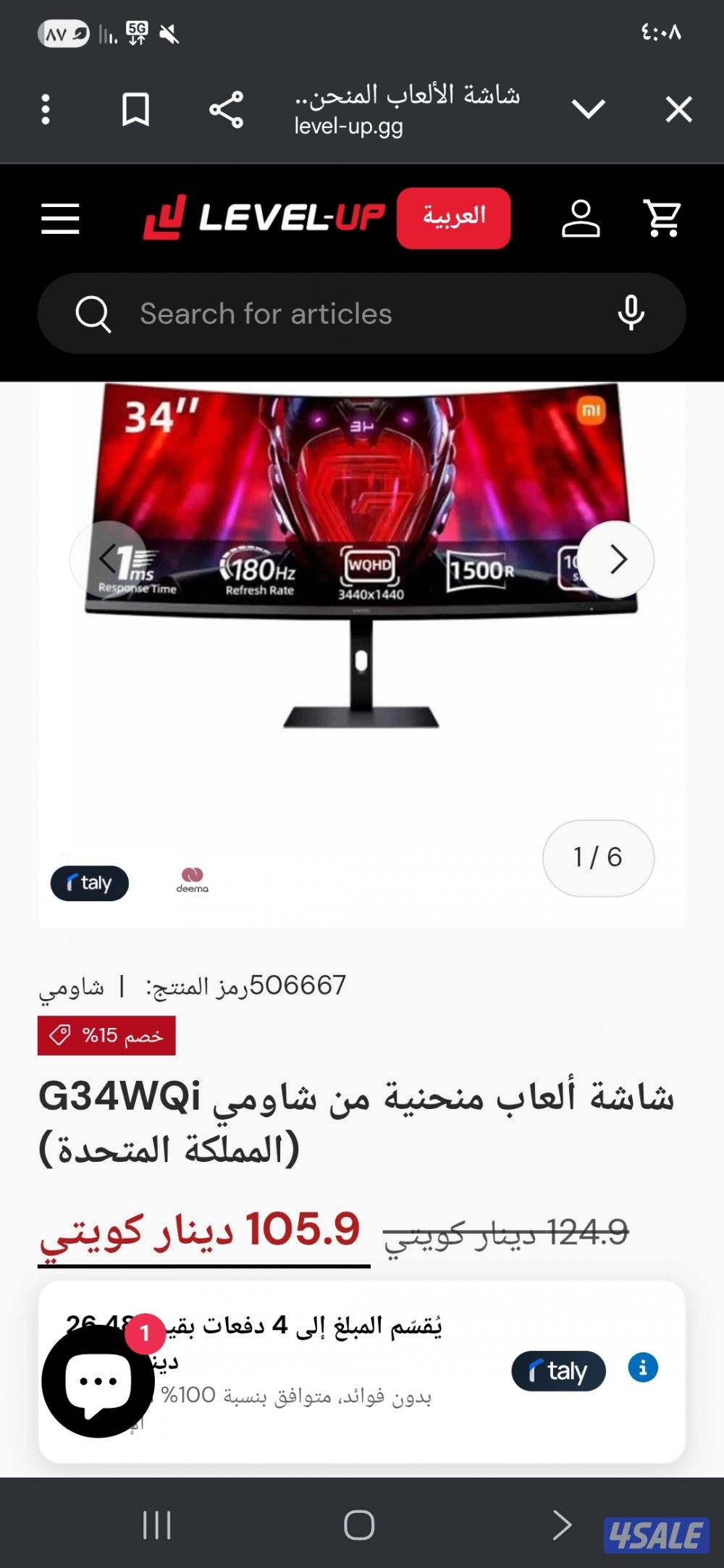Open the site hamburger menu
Image resolution: width=724 pixels, height=1568 pixels.
pos(61,218)
